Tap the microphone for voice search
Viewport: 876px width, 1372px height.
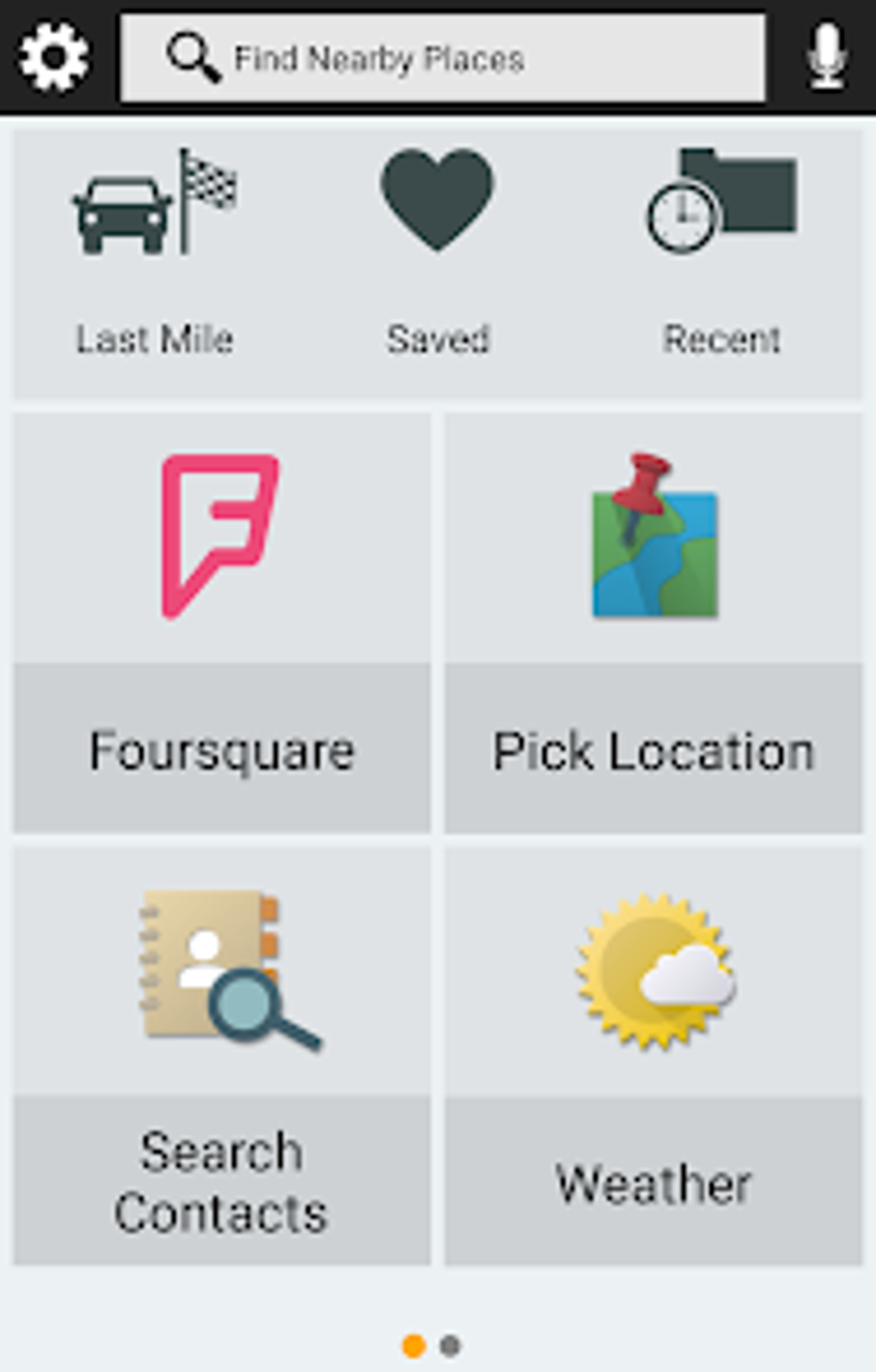click(x=826, y=57)
